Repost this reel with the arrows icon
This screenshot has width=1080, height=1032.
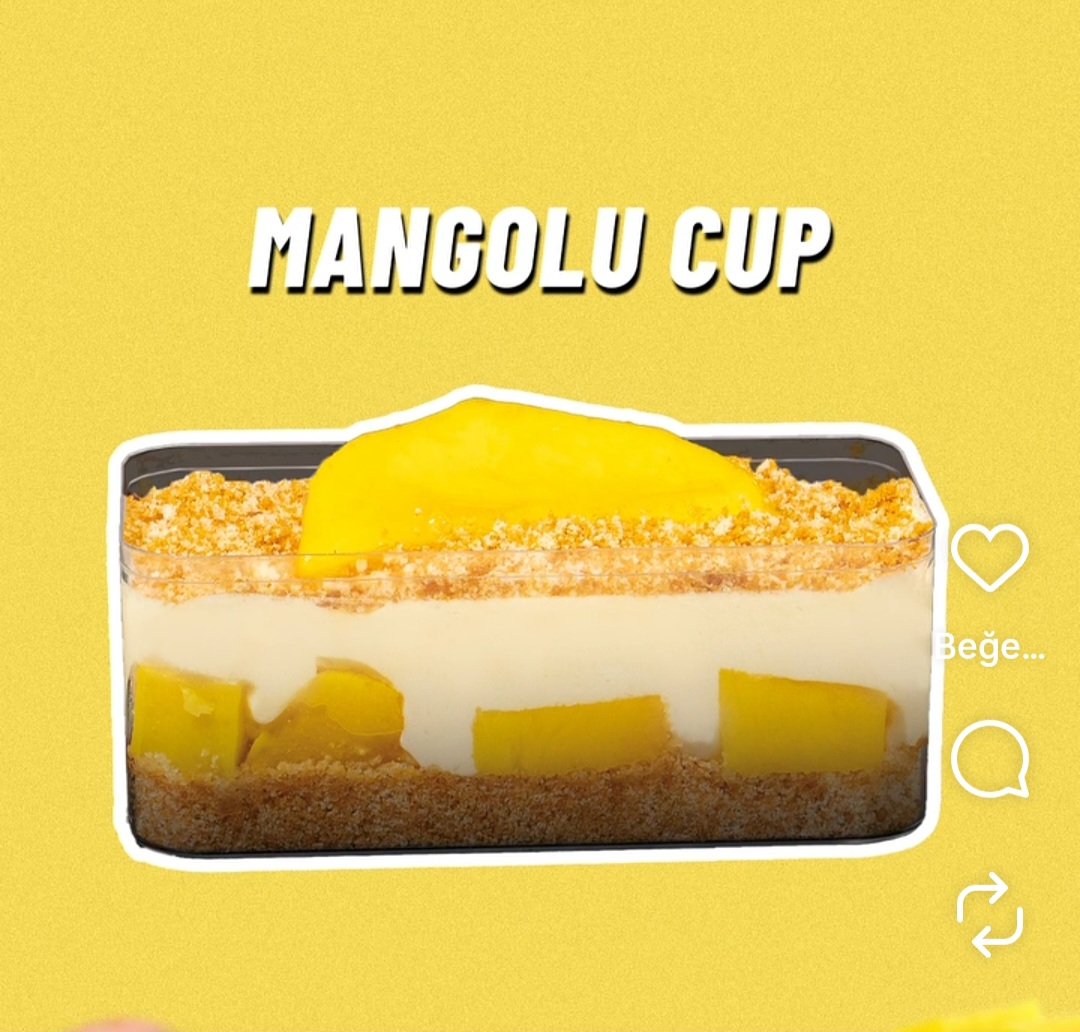989,914
